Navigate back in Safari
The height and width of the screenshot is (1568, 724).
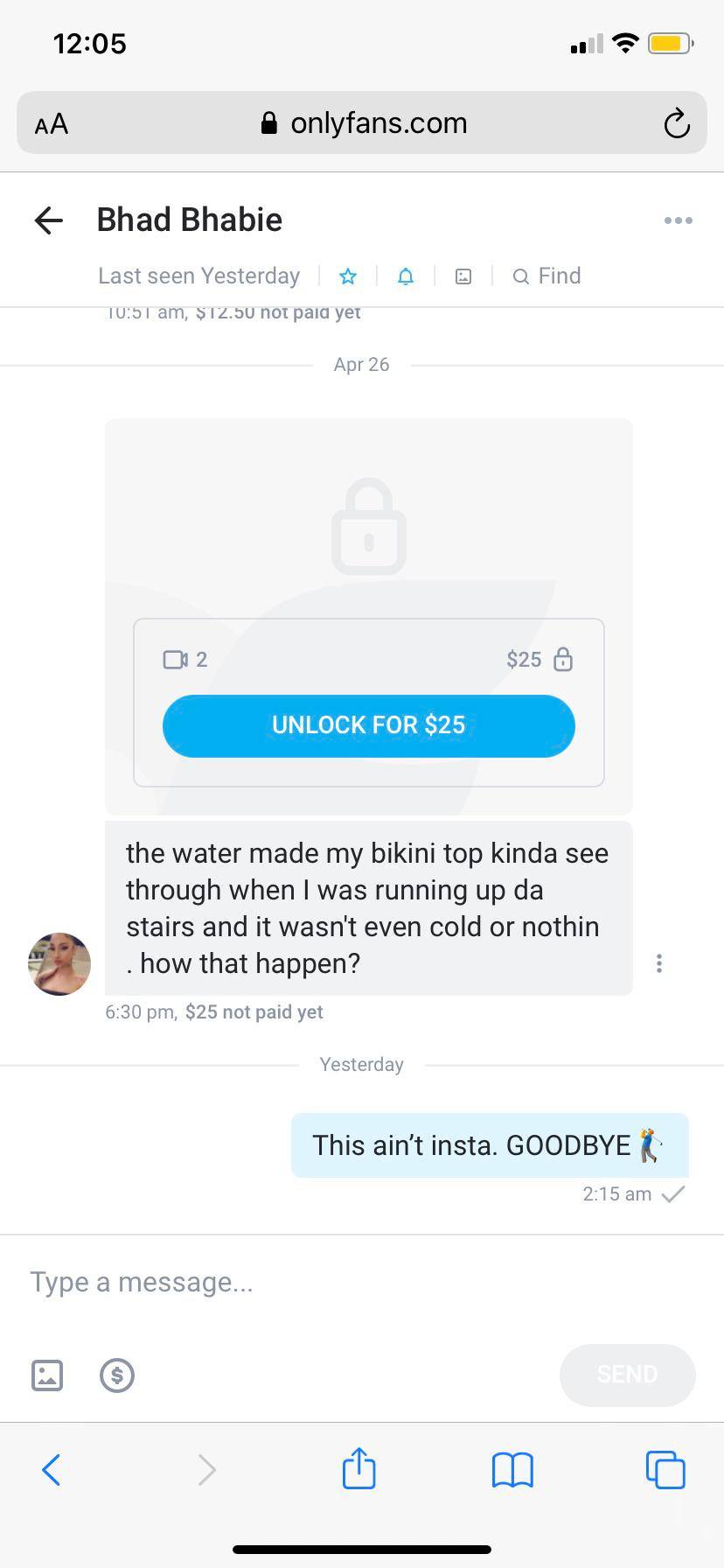pyautogui.click(x=52, y=1470)
